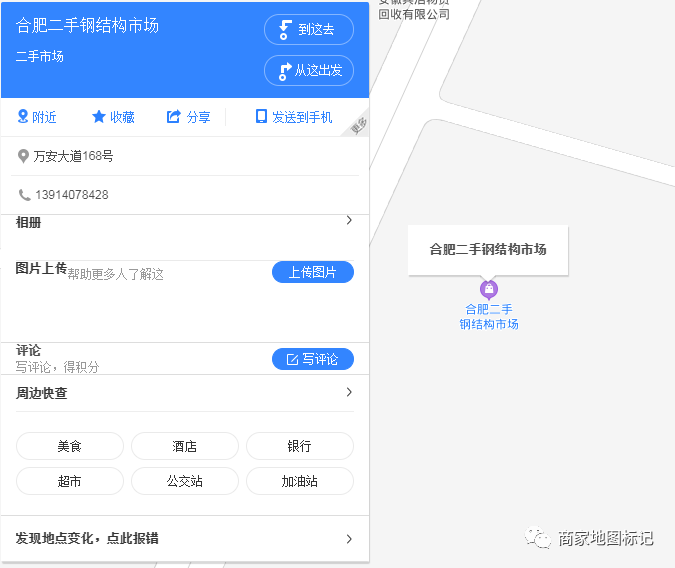Select the 酒店 hotel chip
675x568 pixels.
(x=184, y=446)
